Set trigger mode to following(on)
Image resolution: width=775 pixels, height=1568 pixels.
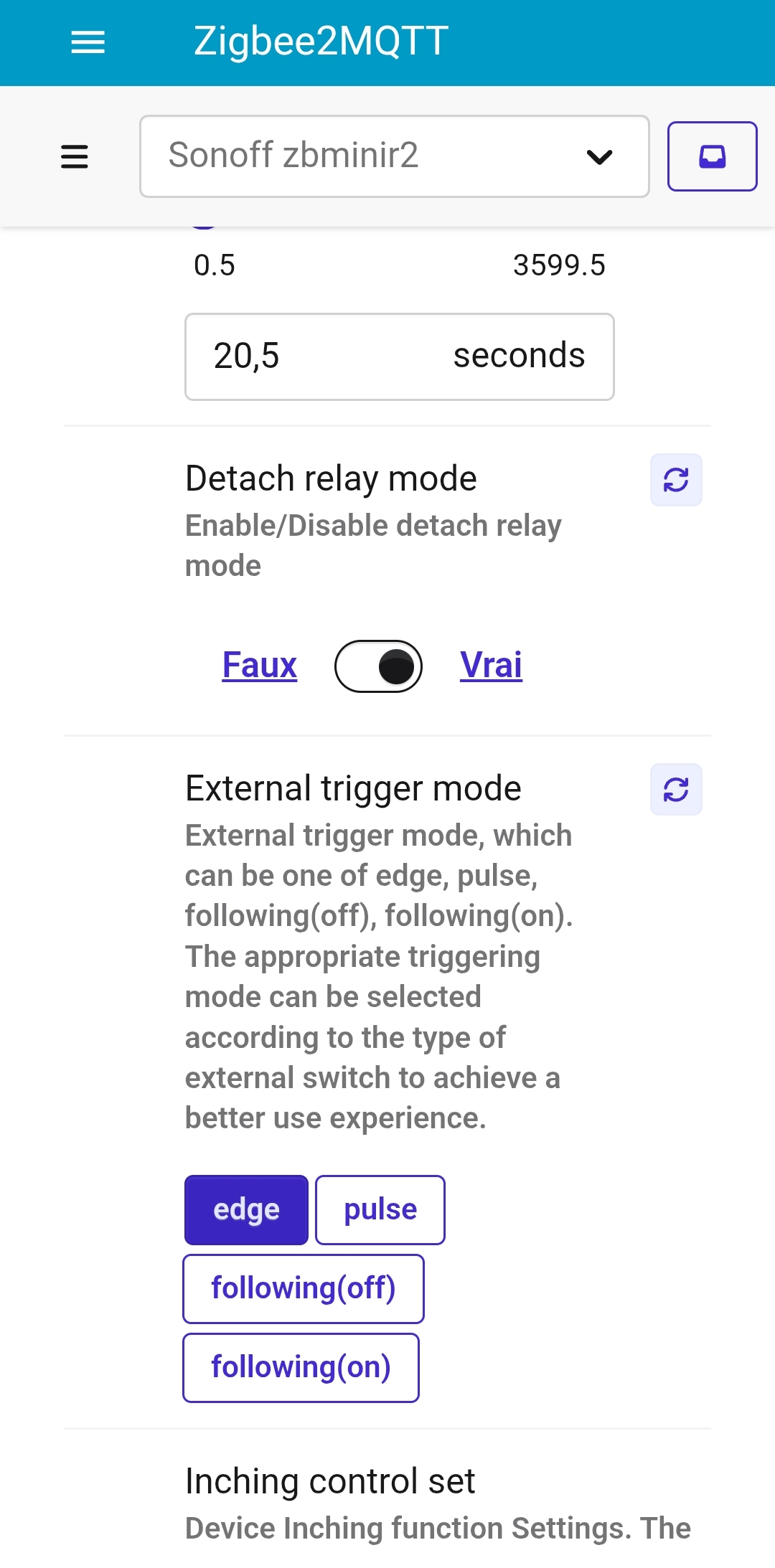[301, 1368]
